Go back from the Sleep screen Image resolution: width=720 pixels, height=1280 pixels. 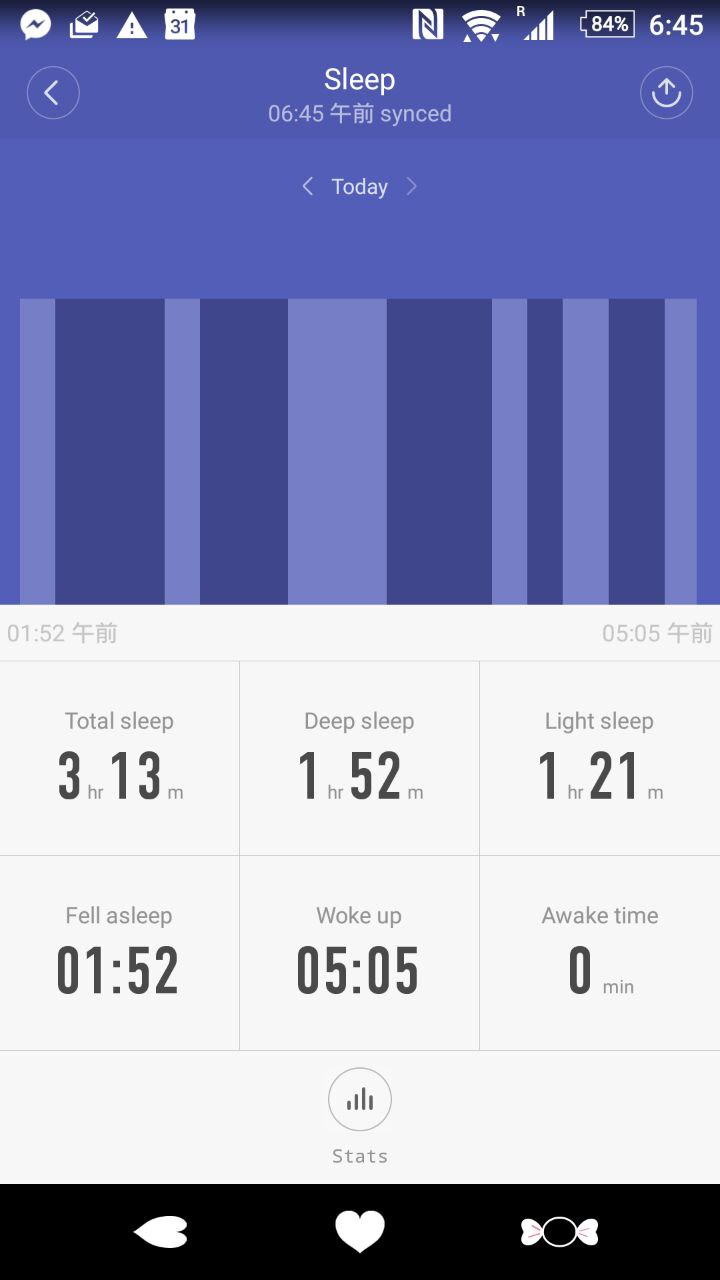(52, 93)
